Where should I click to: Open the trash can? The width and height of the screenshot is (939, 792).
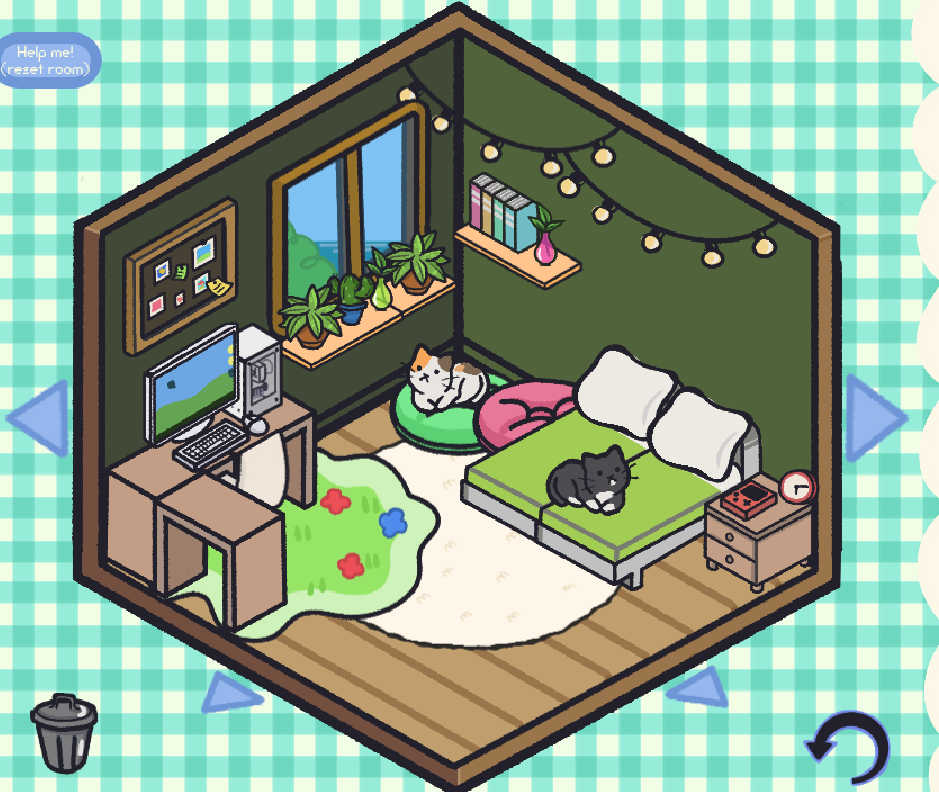[64, 733]
